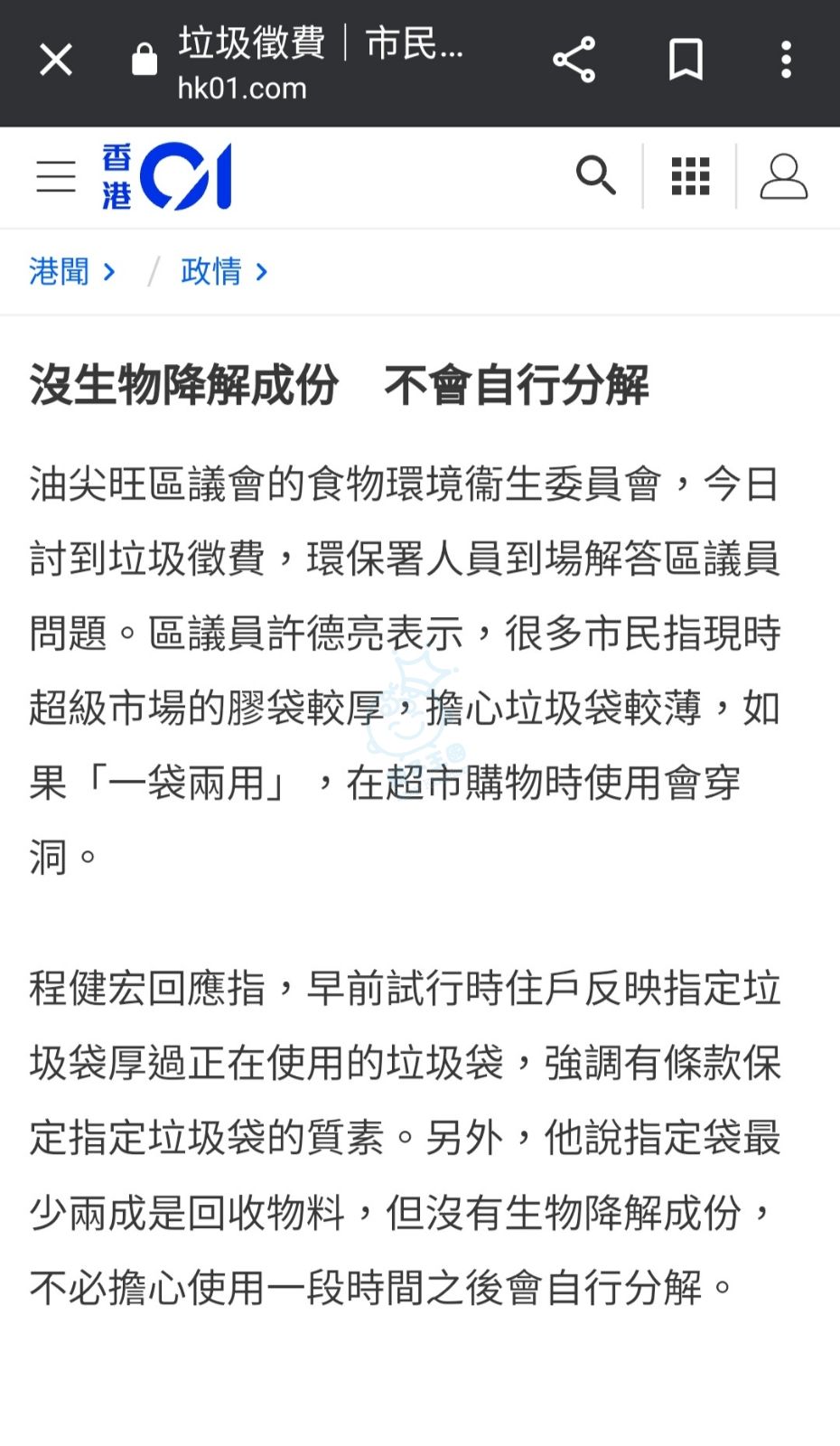
Task: Open the browser overflow menu
Action: 786,61
